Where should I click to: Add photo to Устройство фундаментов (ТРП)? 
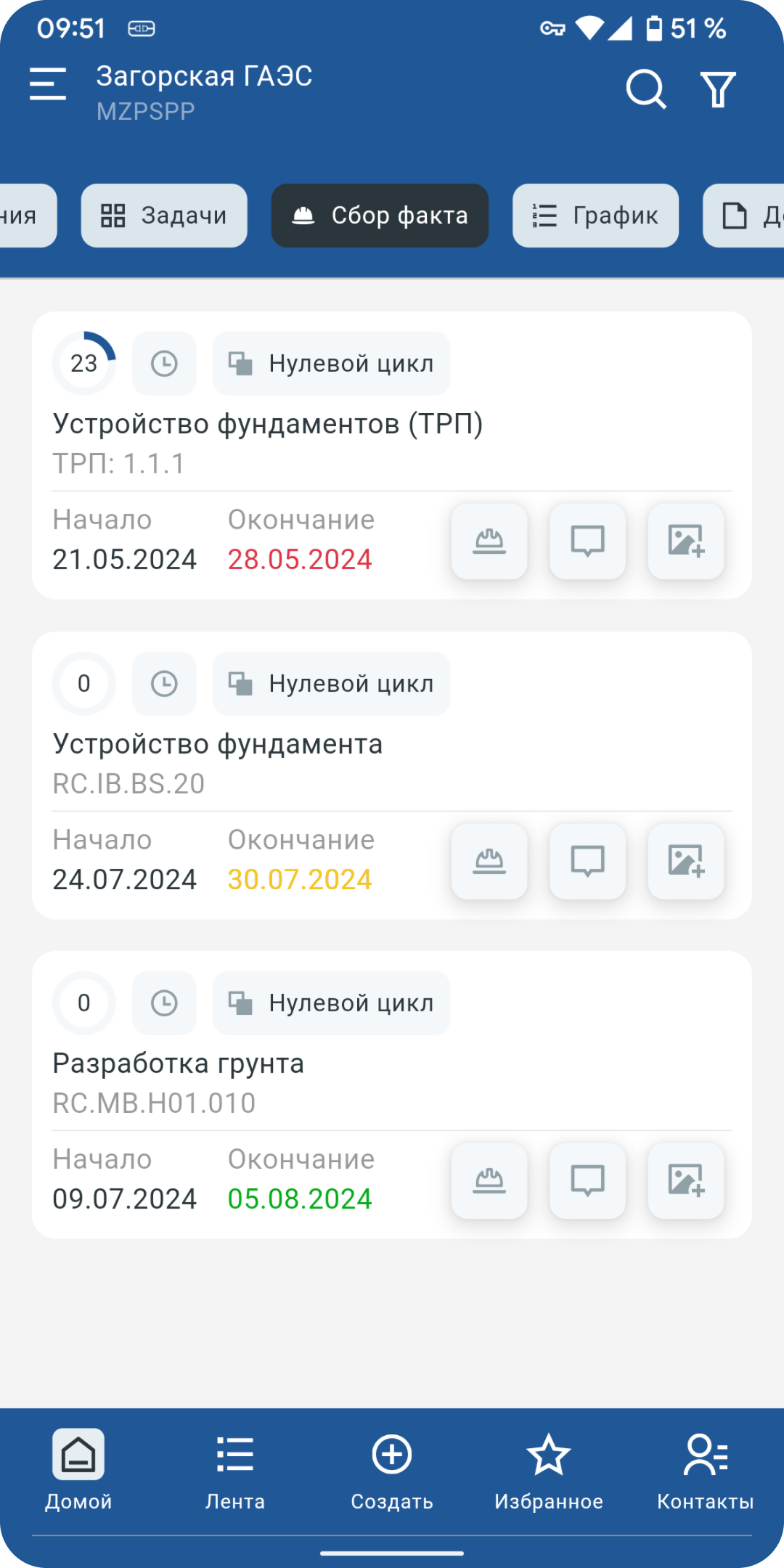coord(686,541)
